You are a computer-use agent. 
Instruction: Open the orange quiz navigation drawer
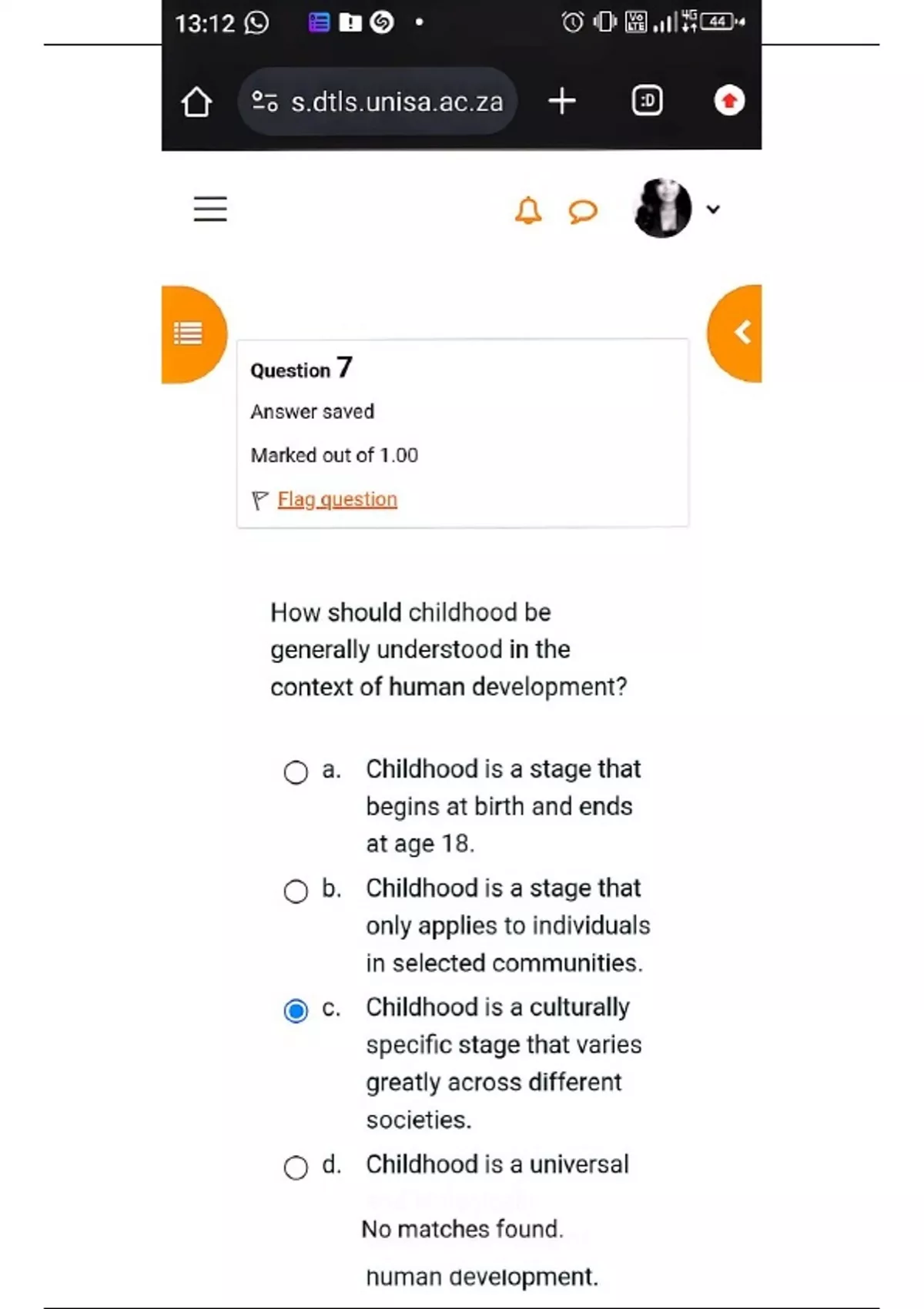[192, 334]
